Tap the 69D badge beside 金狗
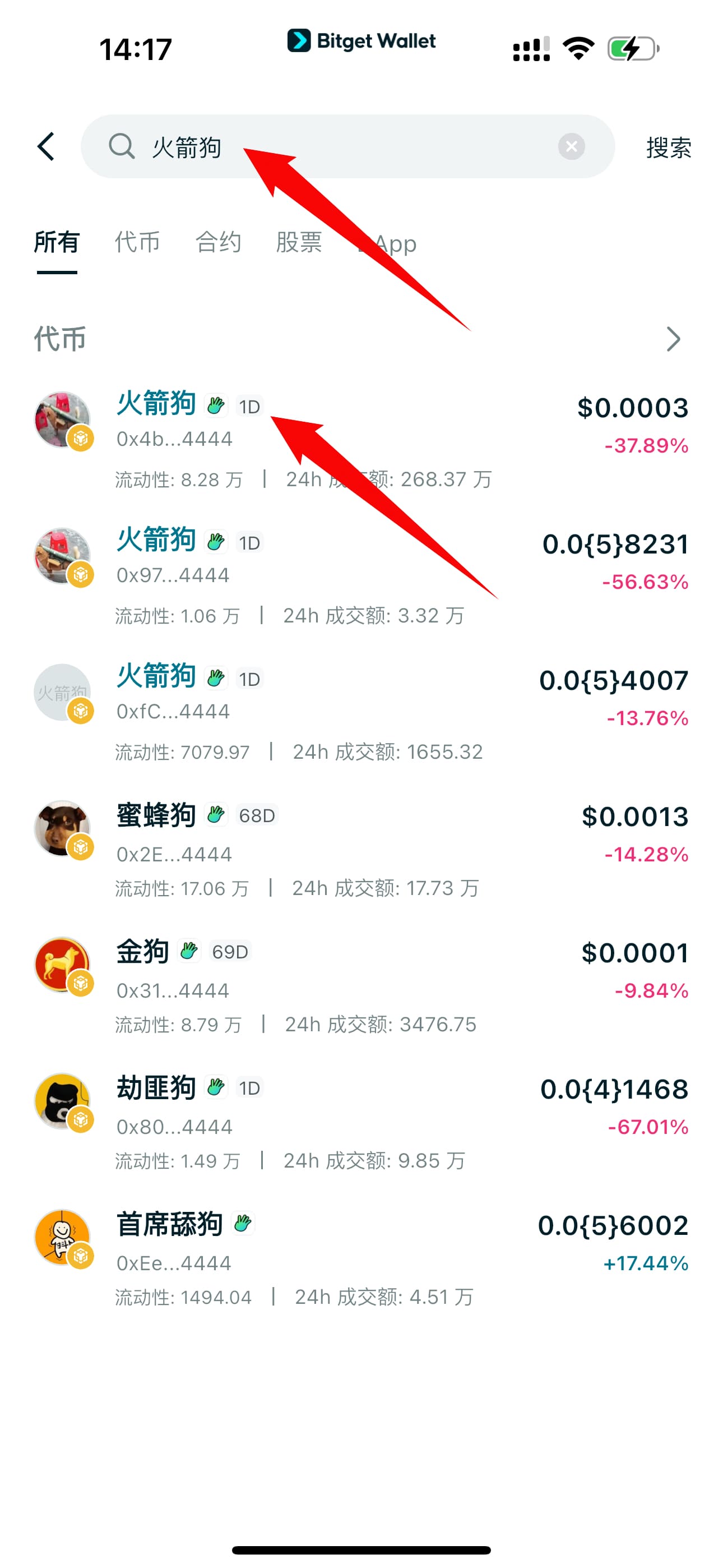This screenshot has height=1568, width=723. (x=232, y=951)
